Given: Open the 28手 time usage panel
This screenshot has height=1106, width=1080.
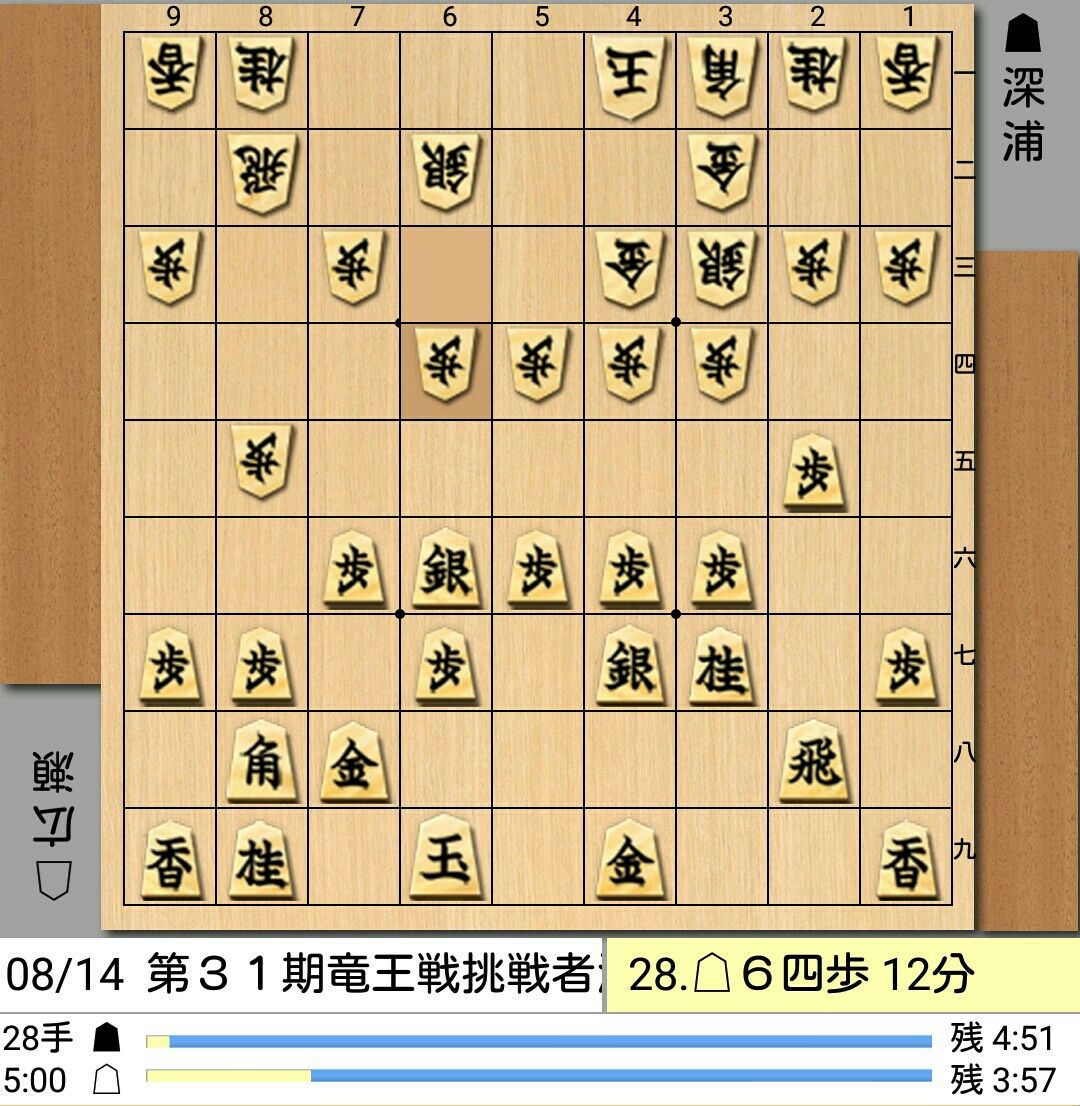Looking at the screenshot, I should tap(540, 1059).
